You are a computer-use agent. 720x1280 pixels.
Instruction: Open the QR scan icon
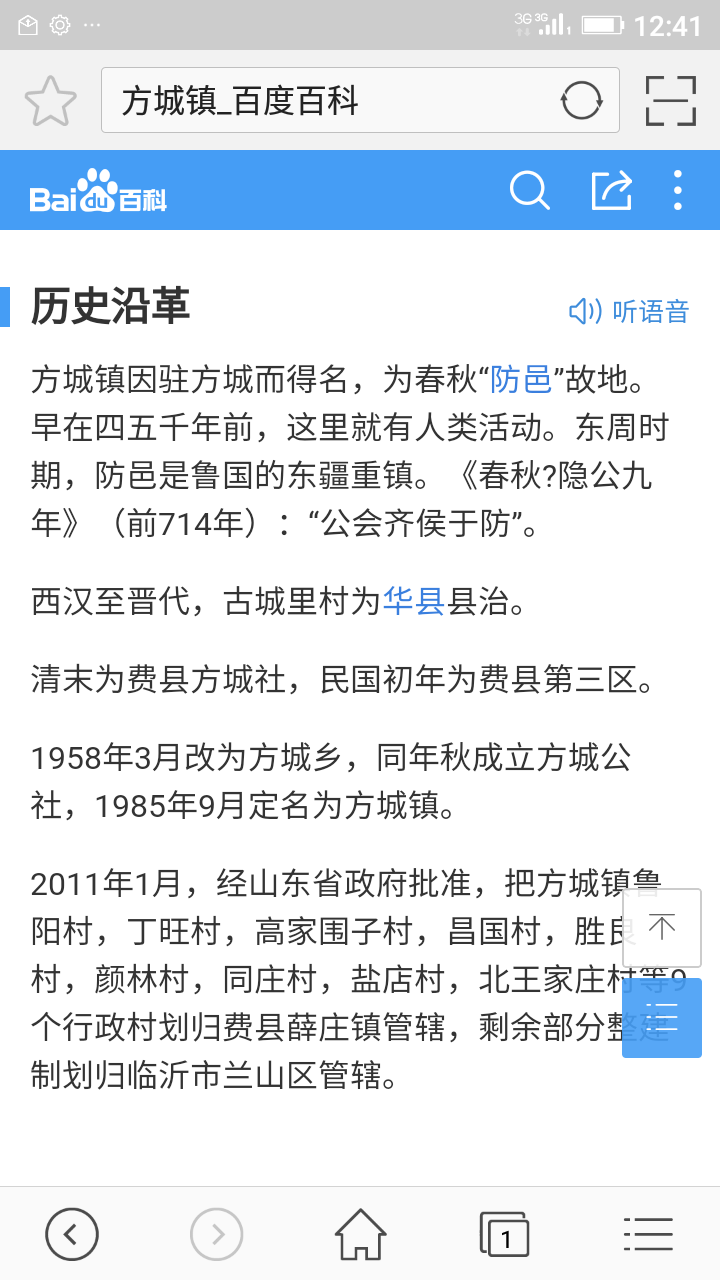[x=670, y=100]
